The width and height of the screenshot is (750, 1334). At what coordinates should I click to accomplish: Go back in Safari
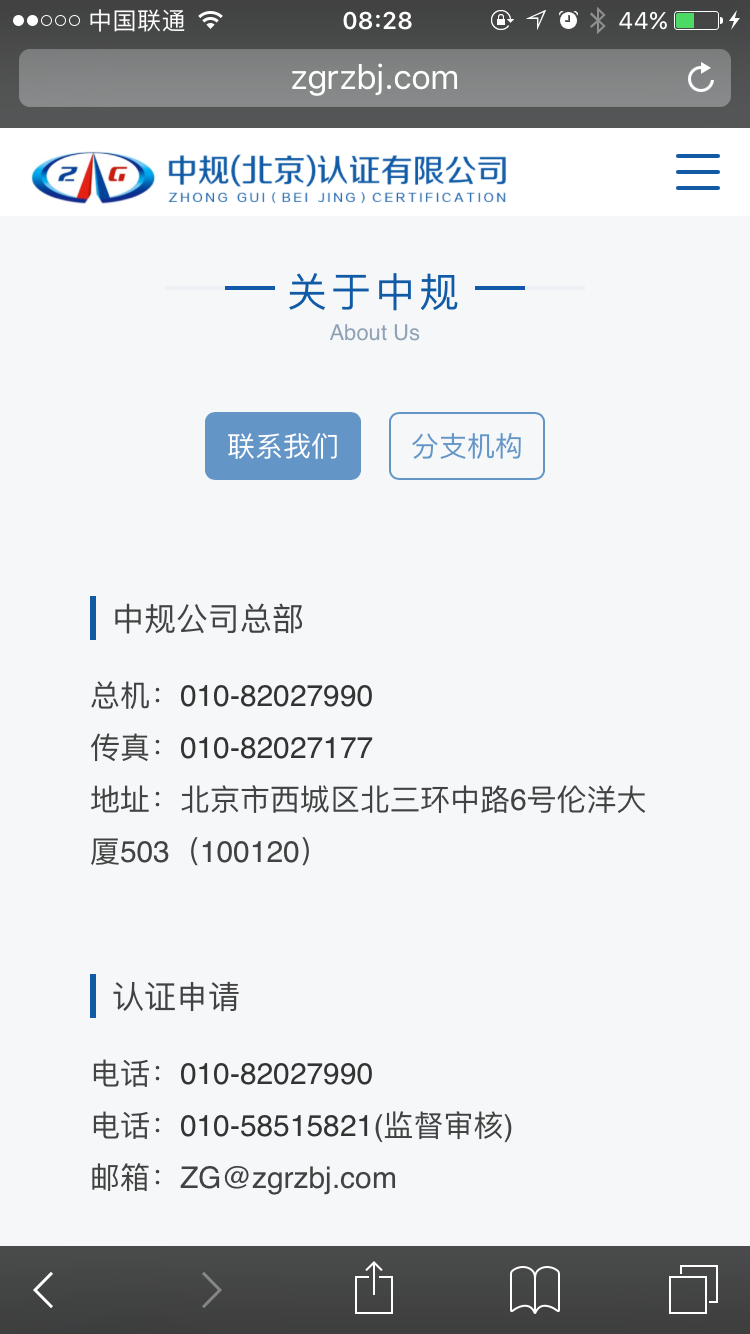[43, 1290]
